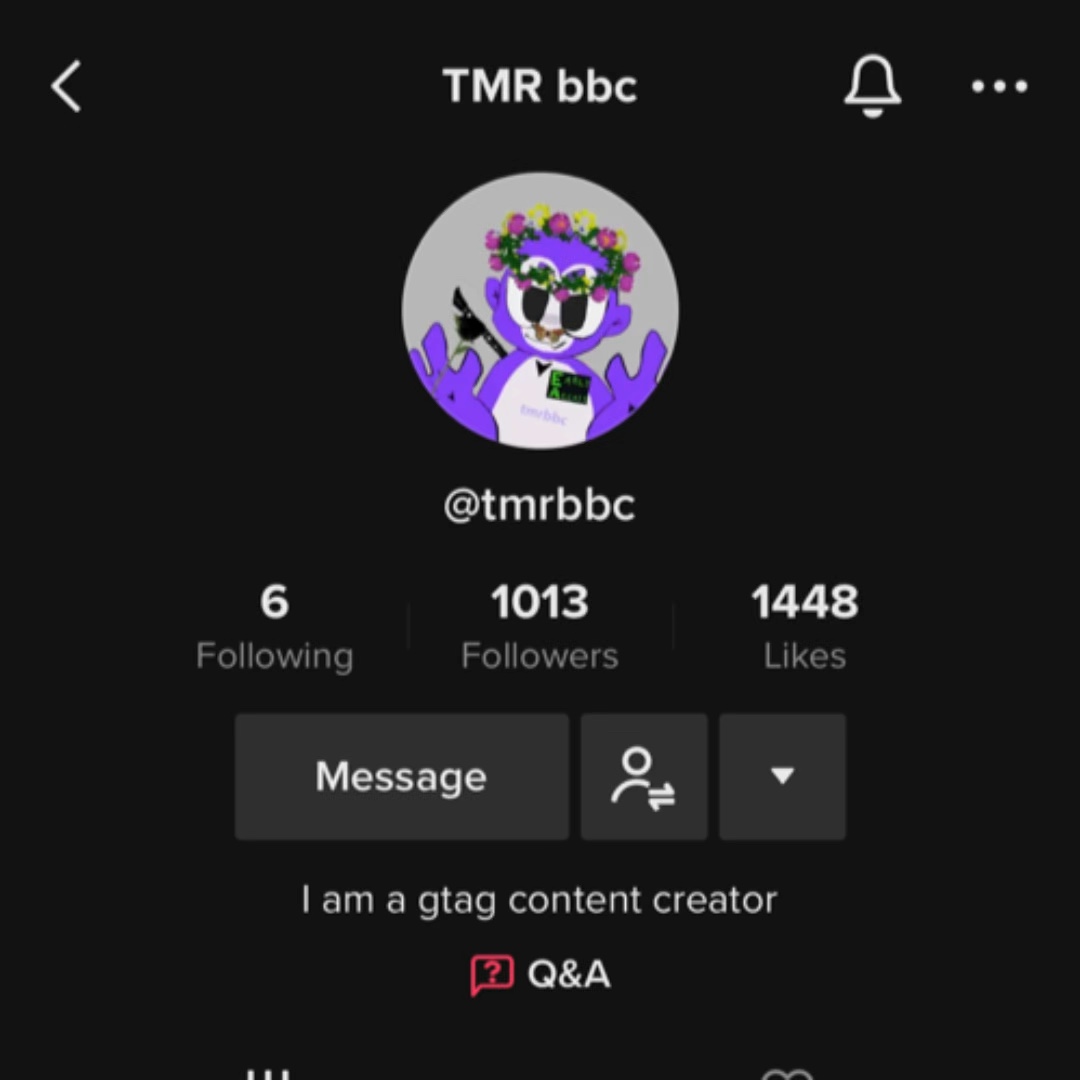Tap the friends status button beside Message
Viewport: 1080px width, 1080px height.
[x=644, y=777]
